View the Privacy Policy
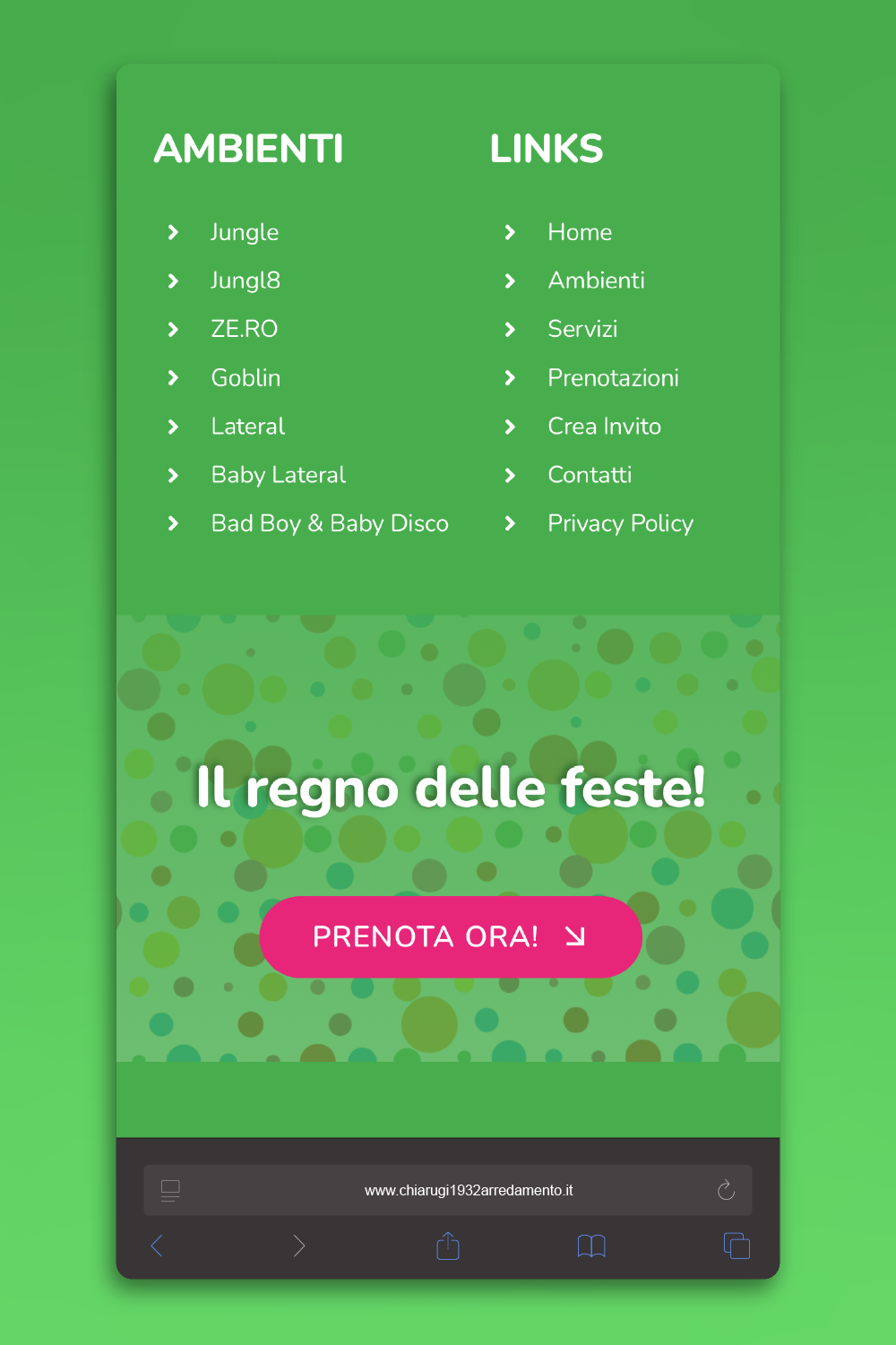The width and height of the screenshot is (896, 1345). pos(620,523)
